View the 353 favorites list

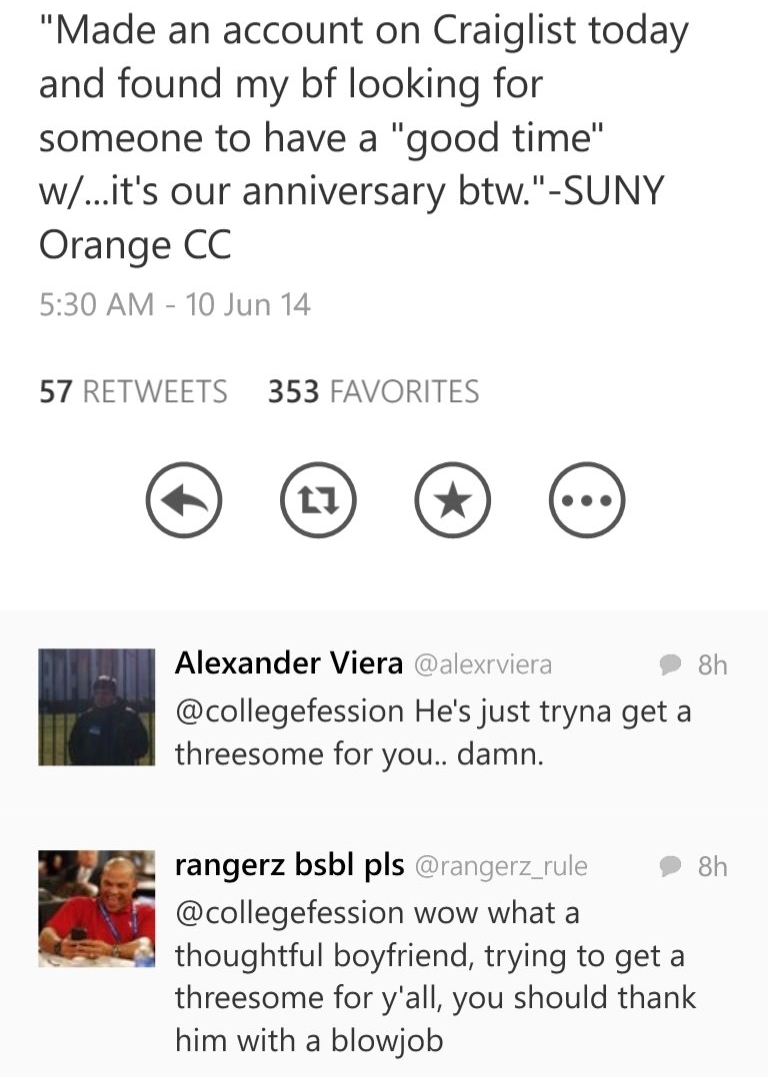(x=373, y=392)
